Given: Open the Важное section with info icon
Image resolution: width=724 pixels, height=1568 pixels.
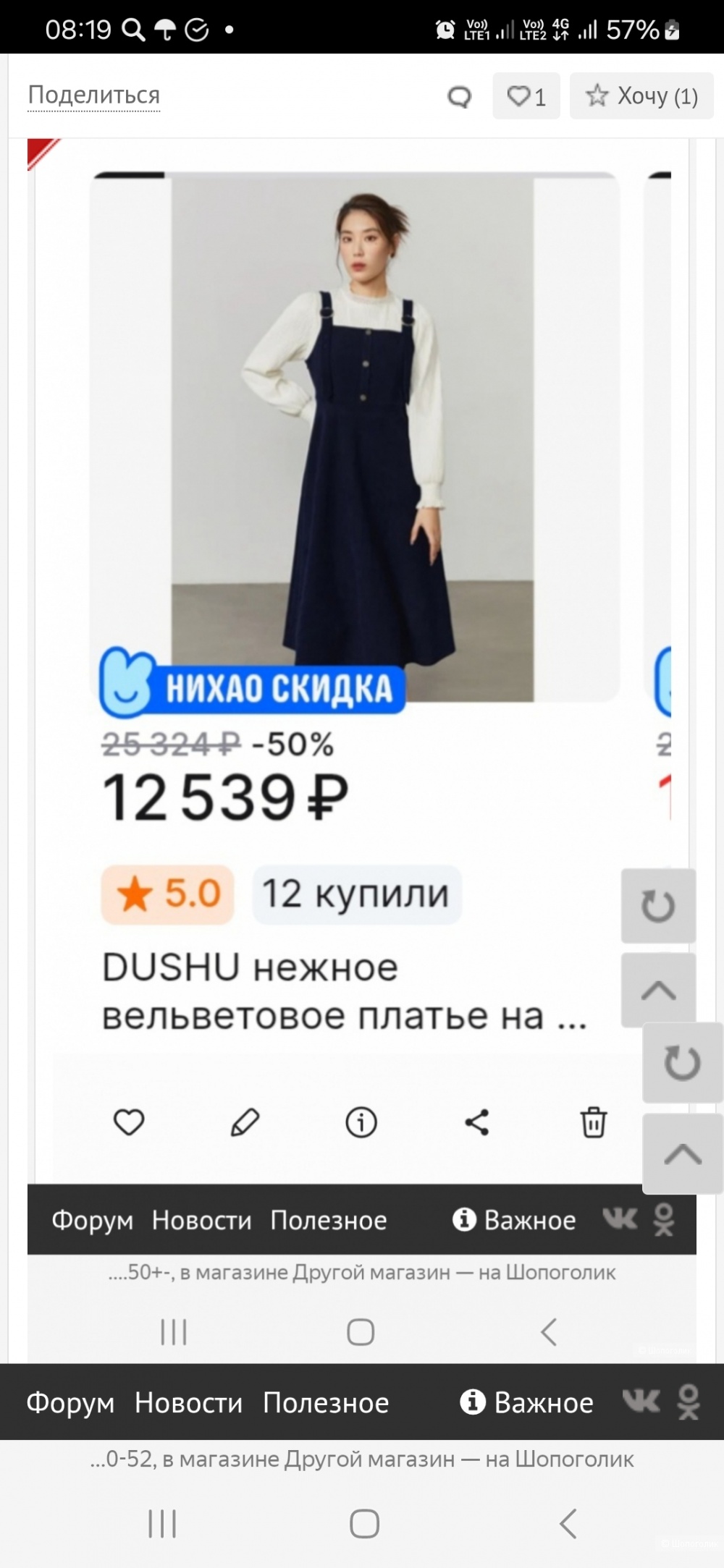Looking at the screenshot, I should click(x=515, y=1220).
